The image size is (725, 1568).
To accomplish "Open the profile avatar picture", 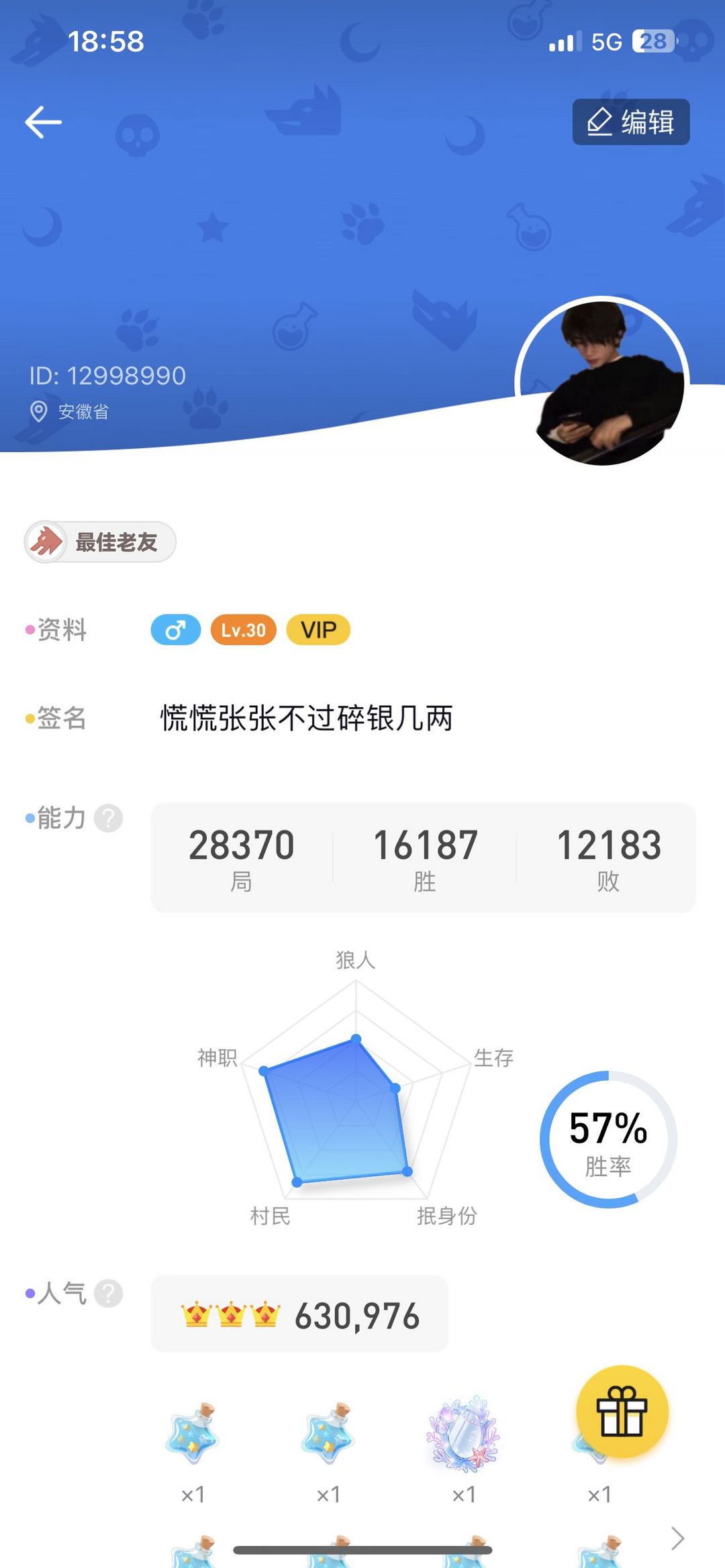I will click(602, 382).
